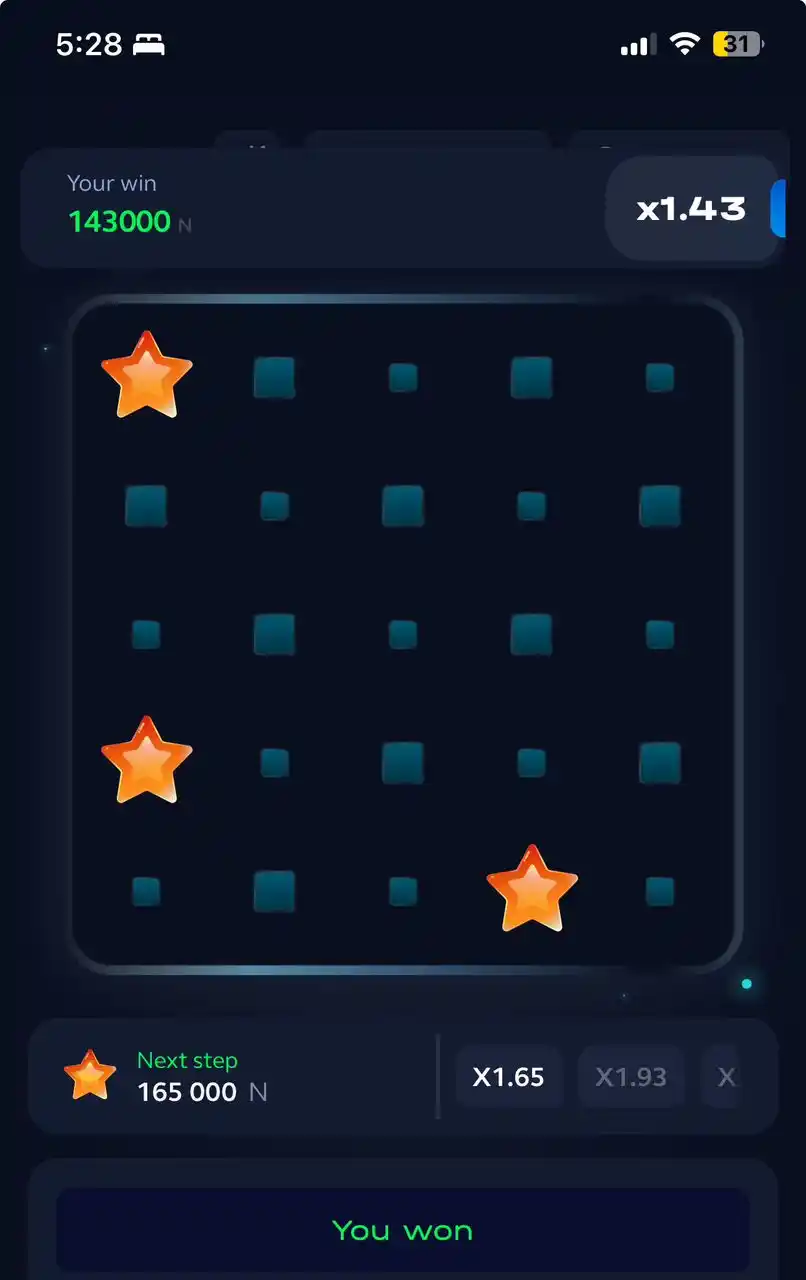
Task: Open the tile right after the bottom star
Action: 659,891
